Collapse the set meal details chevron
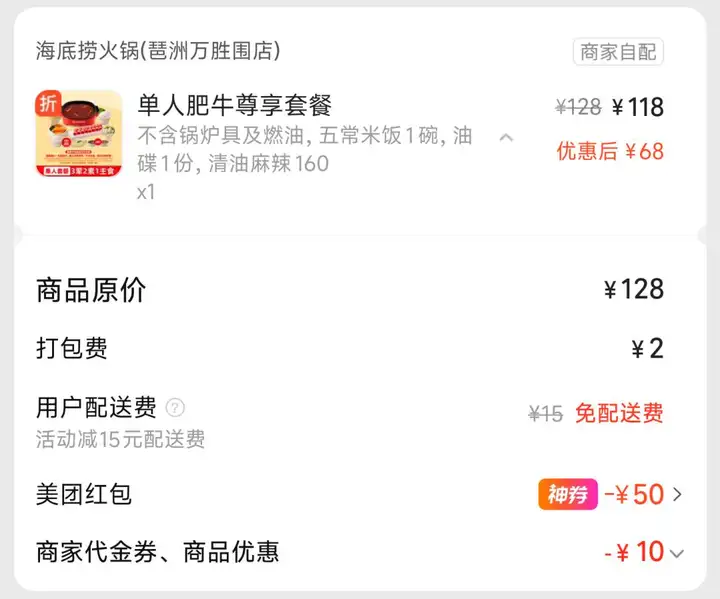The width and height of the screenshot is (720, 599). point(506,137)
